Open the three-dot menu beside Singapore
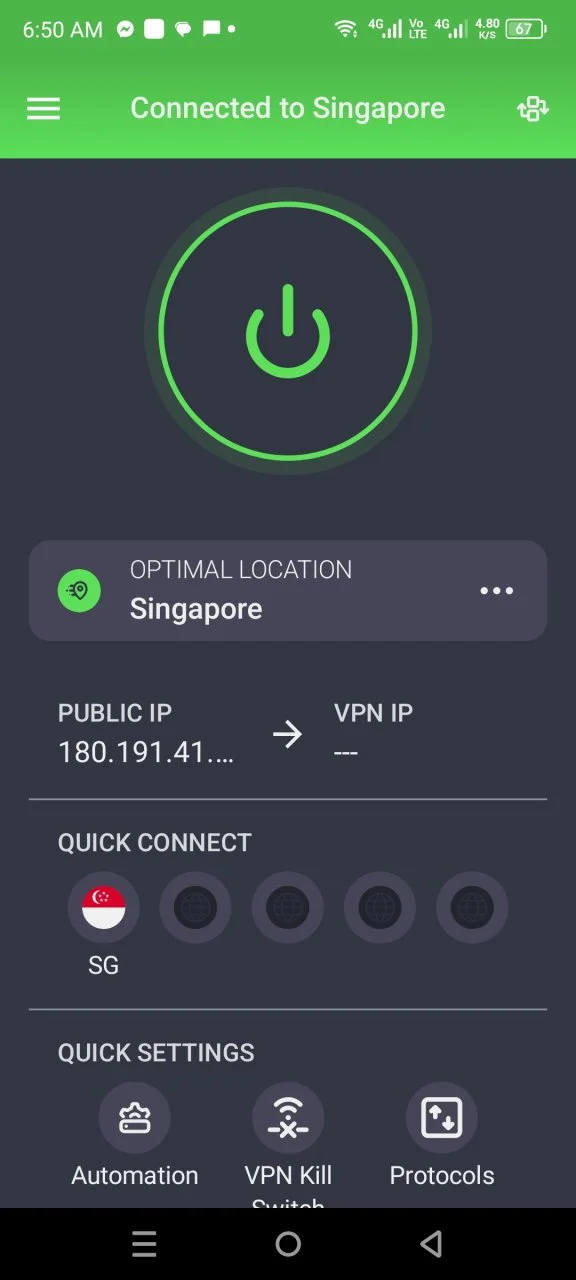The width and height of the screenshot is (576, 1280). coord(496,591)
